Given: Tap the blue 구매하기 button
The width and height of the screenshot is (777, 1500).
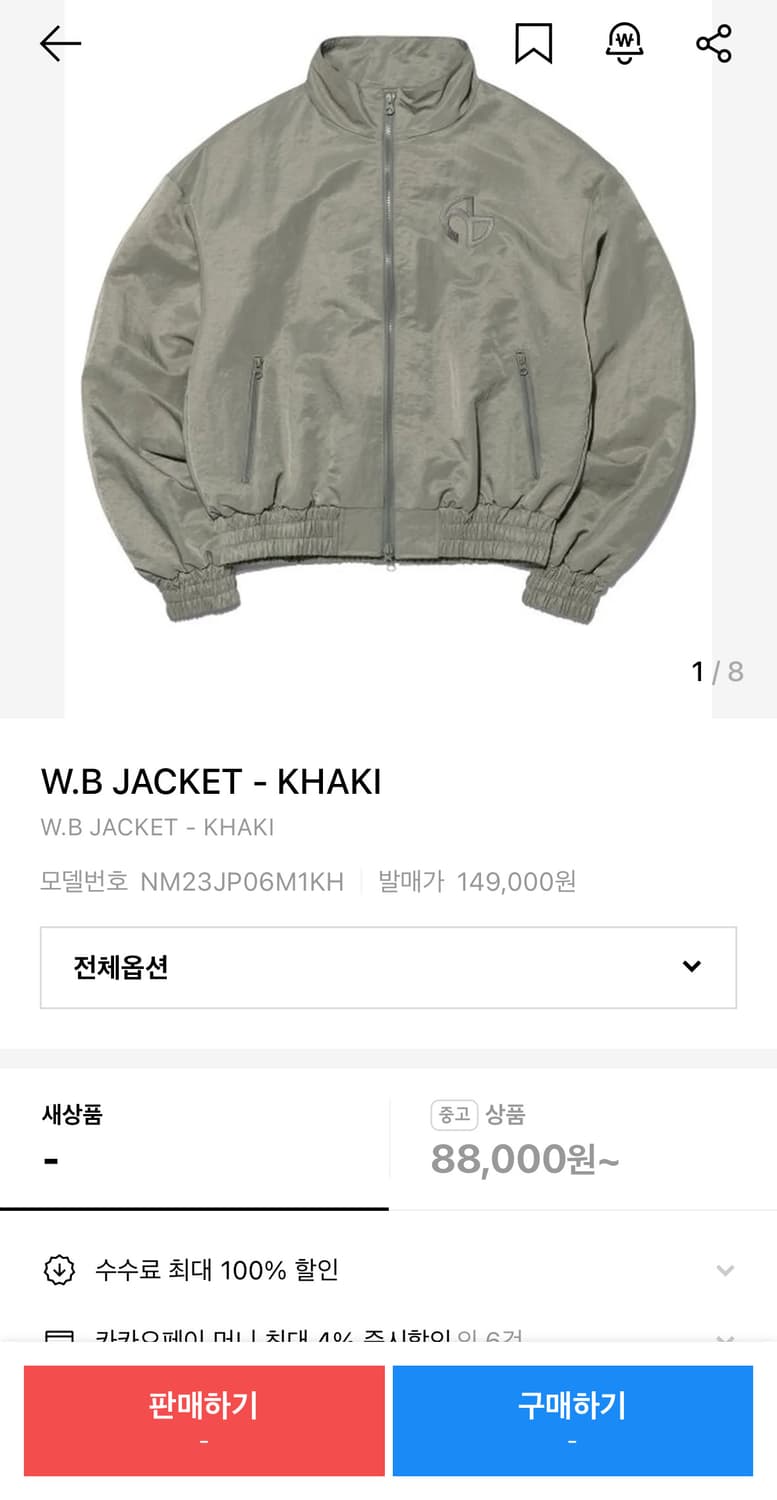Looking at the screenshot, I should click(572, 1420).
